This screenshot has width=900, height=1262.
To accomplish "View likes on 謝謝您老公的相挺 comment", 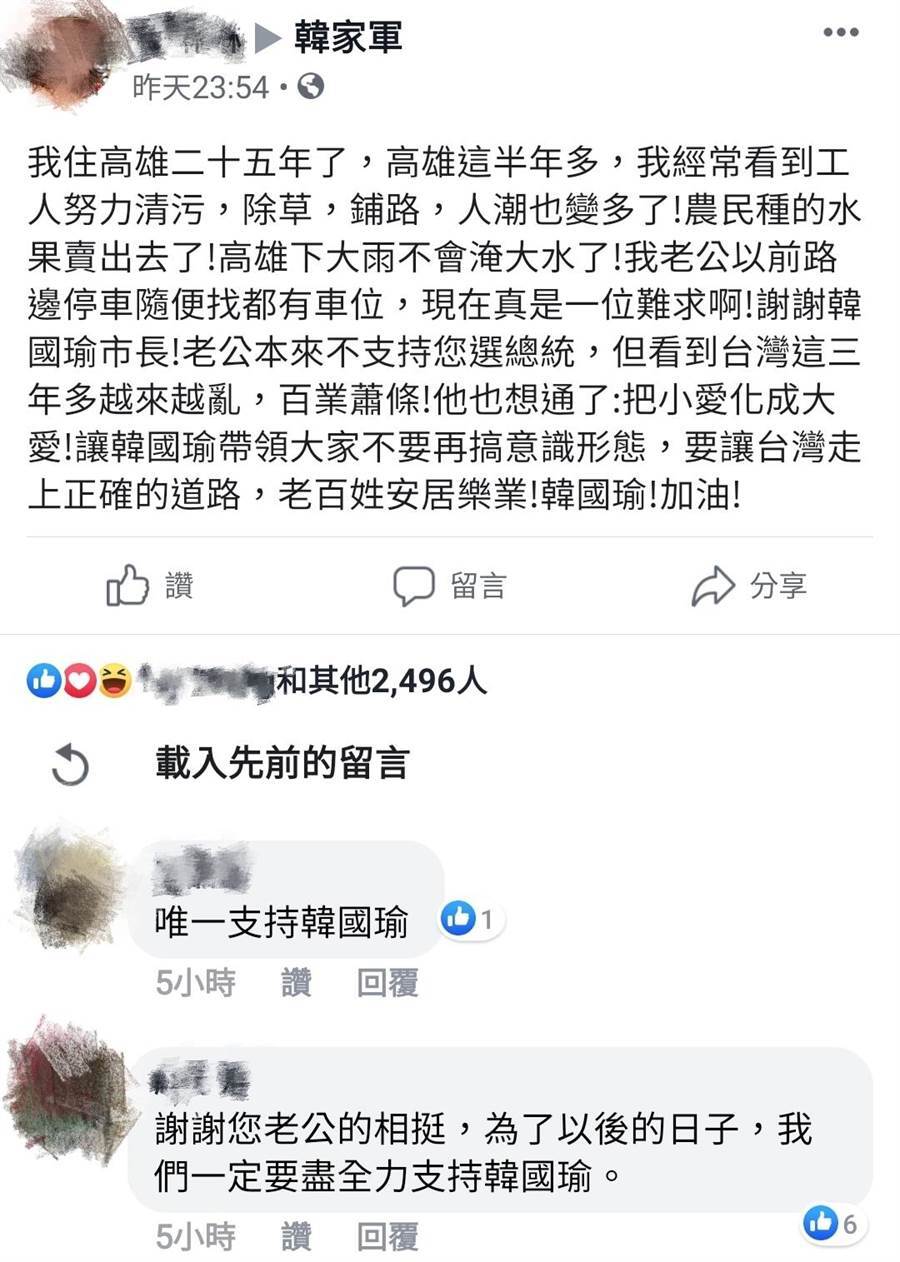I will [832, 1223].
